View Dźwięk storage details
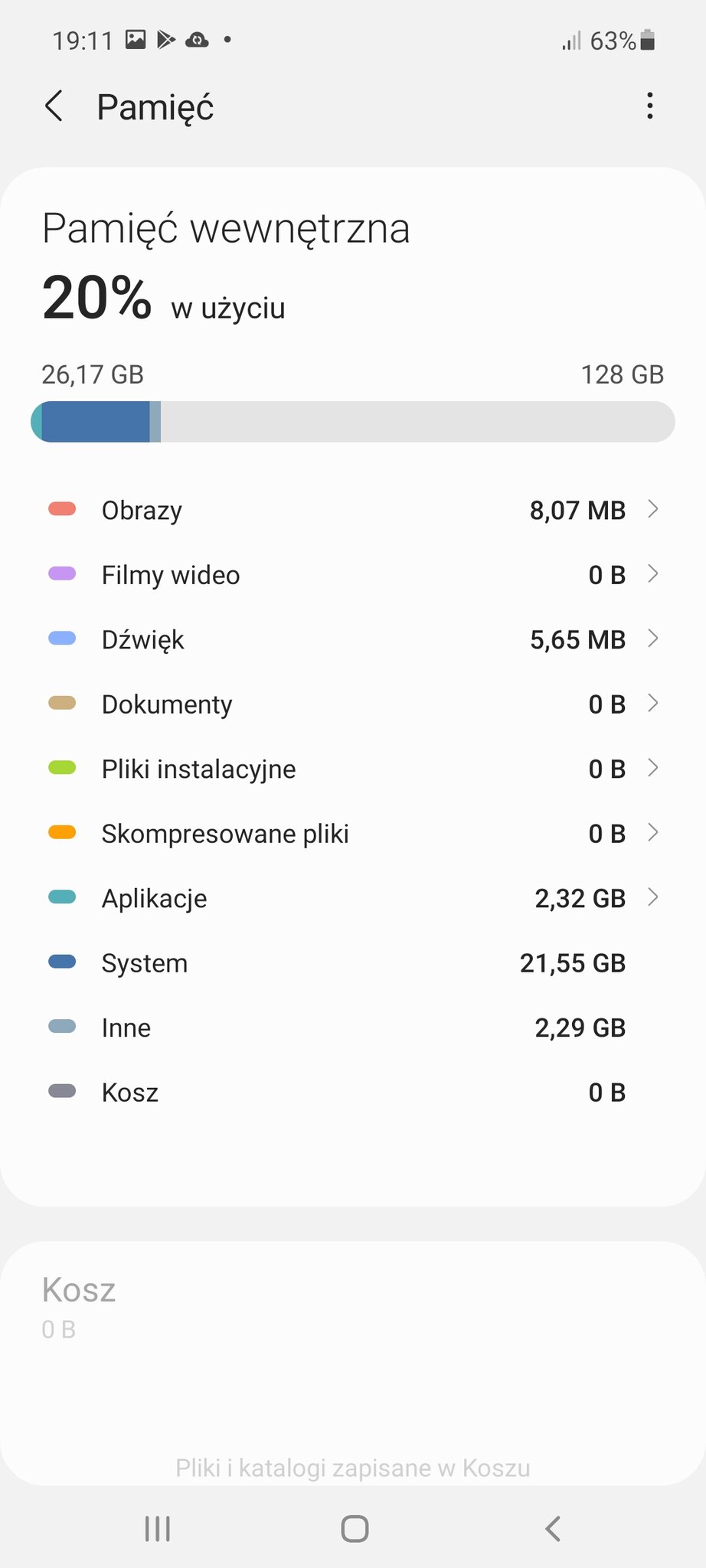Image resolution: width=706 pixels, height=1568 pixels. tap(353, 639)
